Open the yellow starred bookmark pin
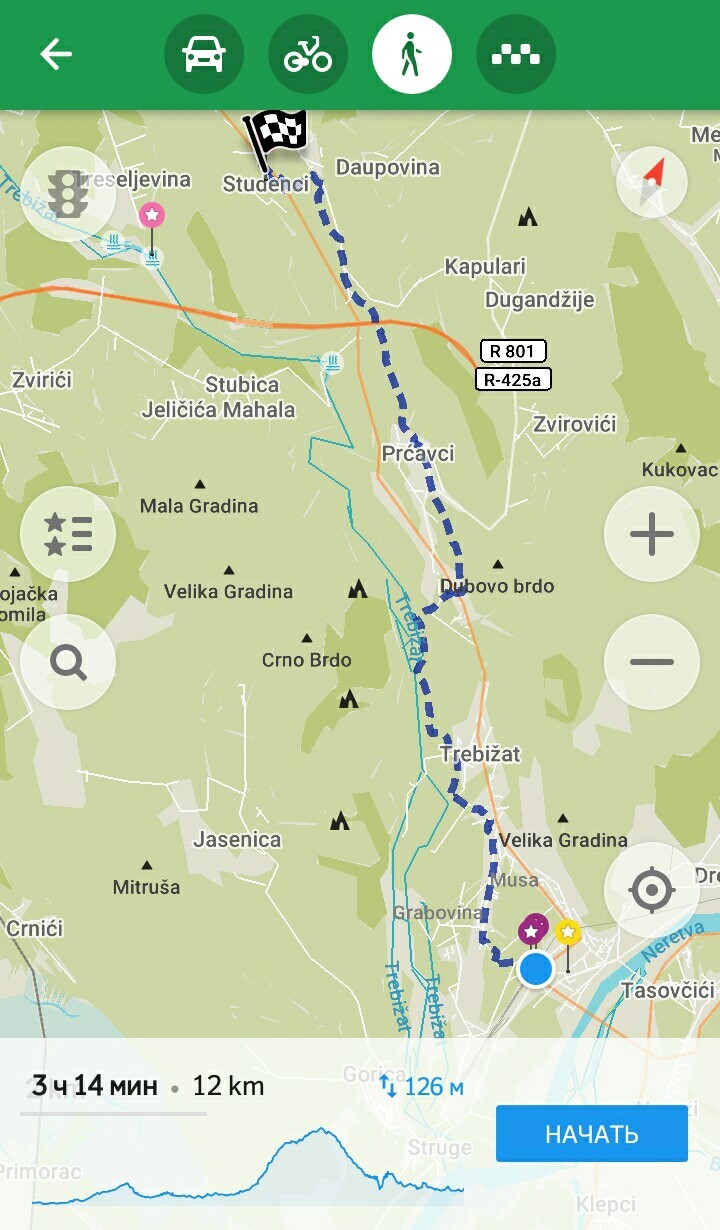 click(x=568, y=933)
